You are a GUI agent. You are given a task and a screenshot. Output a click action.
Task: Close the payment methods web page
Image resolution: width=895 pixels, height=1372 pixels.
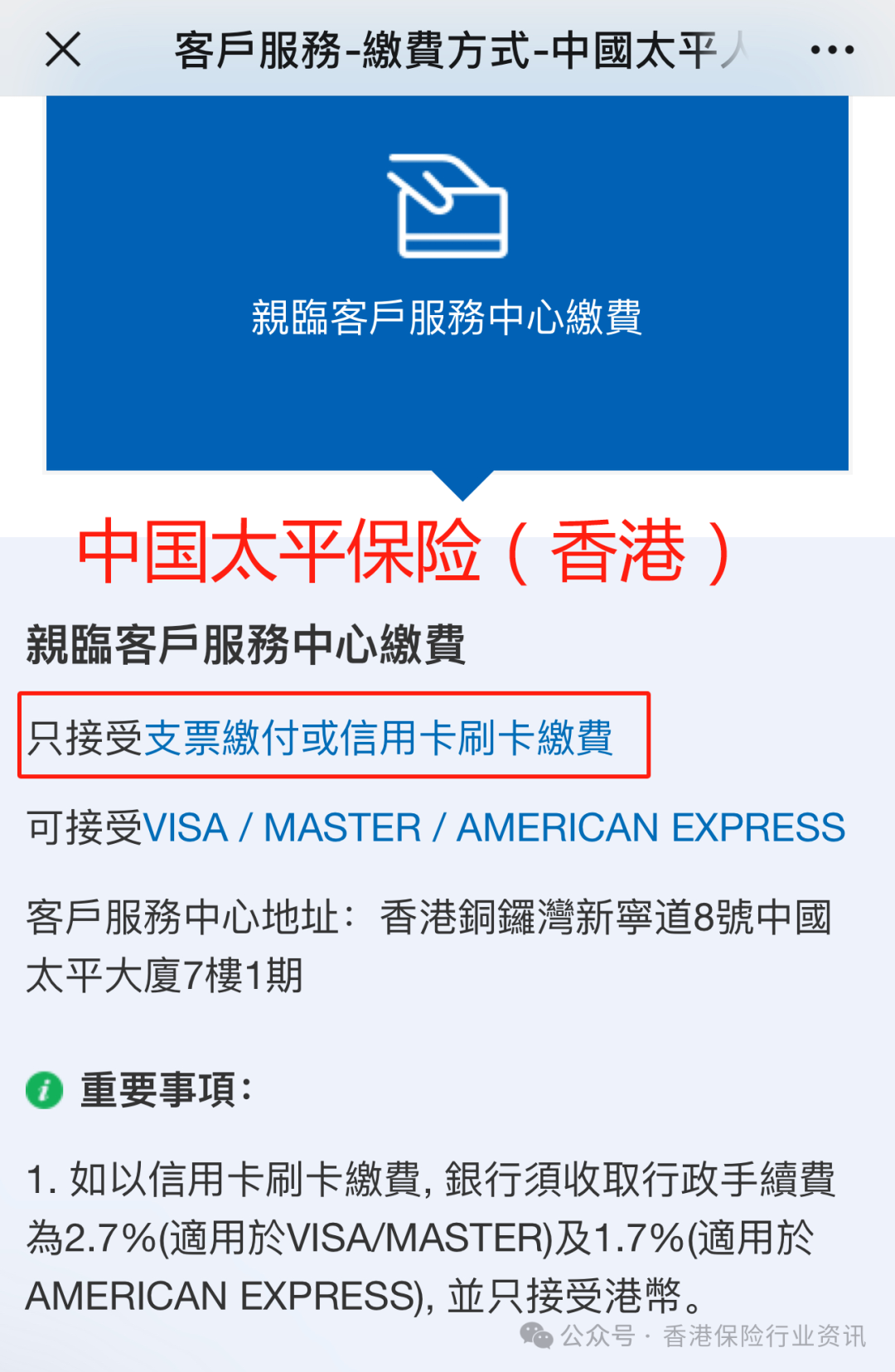[x=63, y=50]
